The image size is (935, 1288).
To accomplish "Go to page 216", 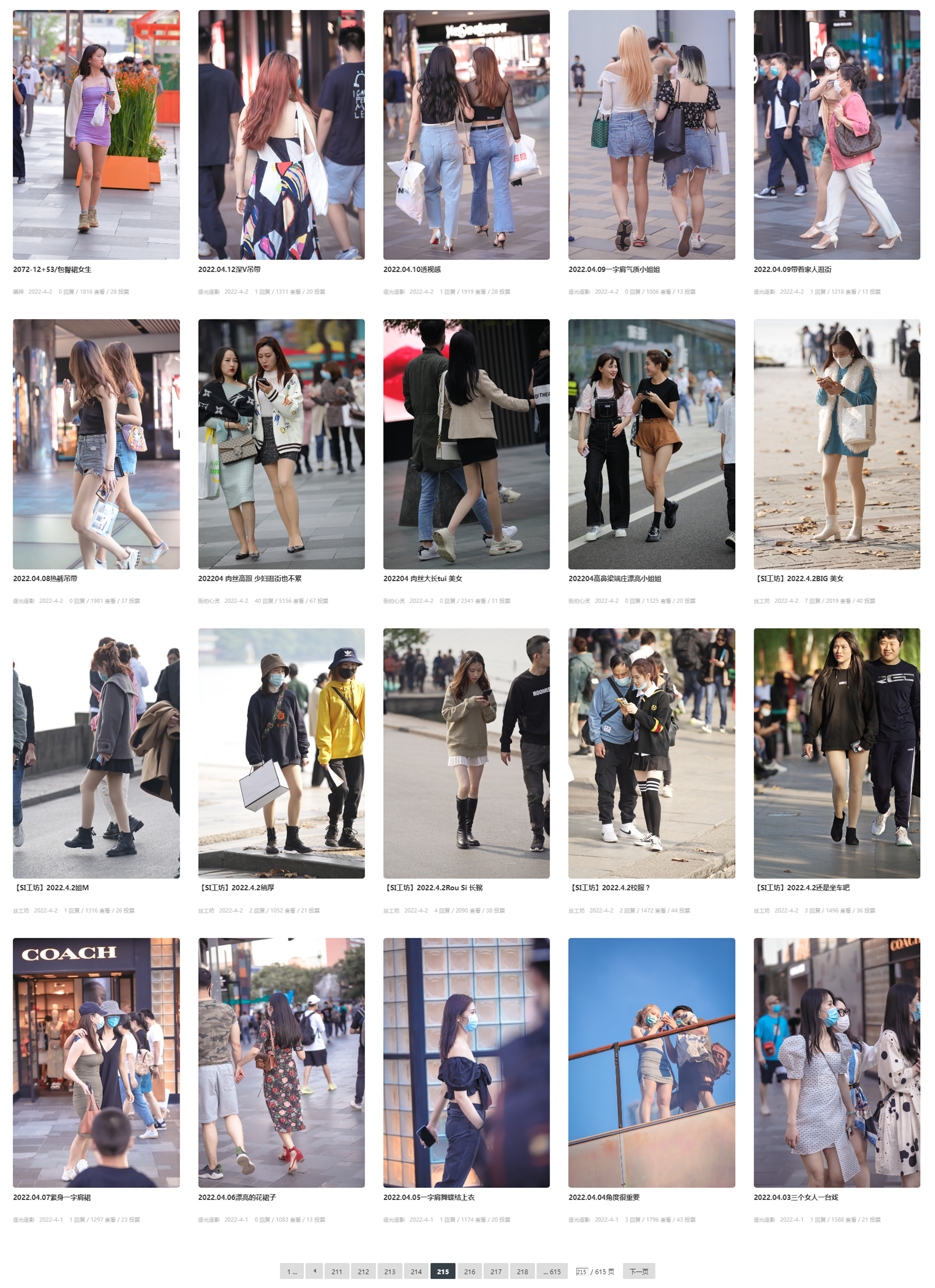I will 470,1272.
